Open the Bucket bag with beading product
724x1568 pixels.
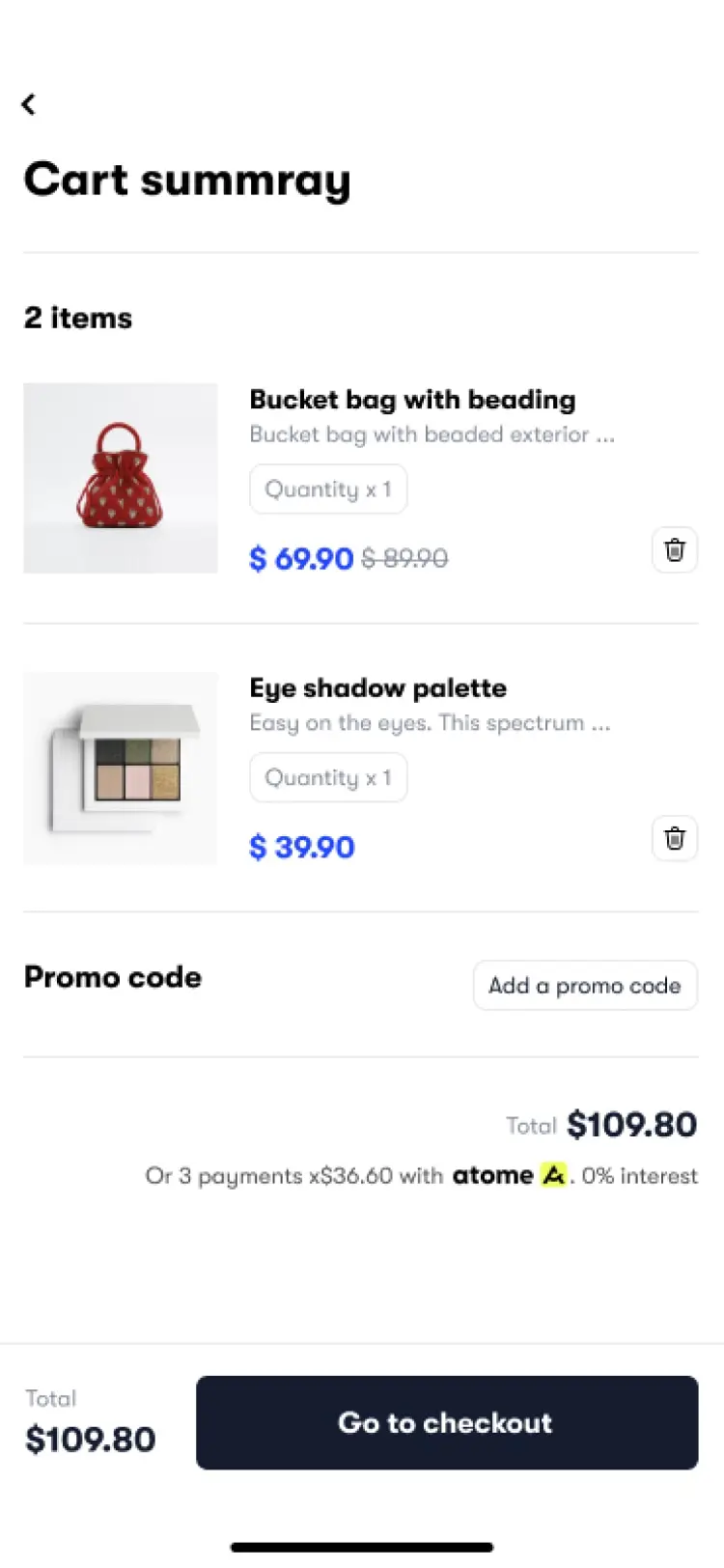pyautogui.click(x=411, y=399)
